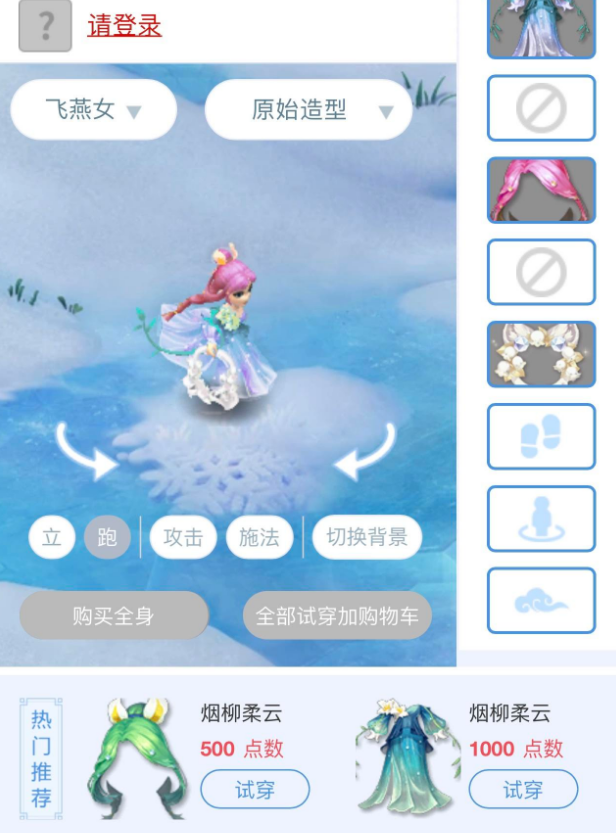Open the 飞燕女 character dropdown
This screenshot has width=616, height=833.
(93, 109)
